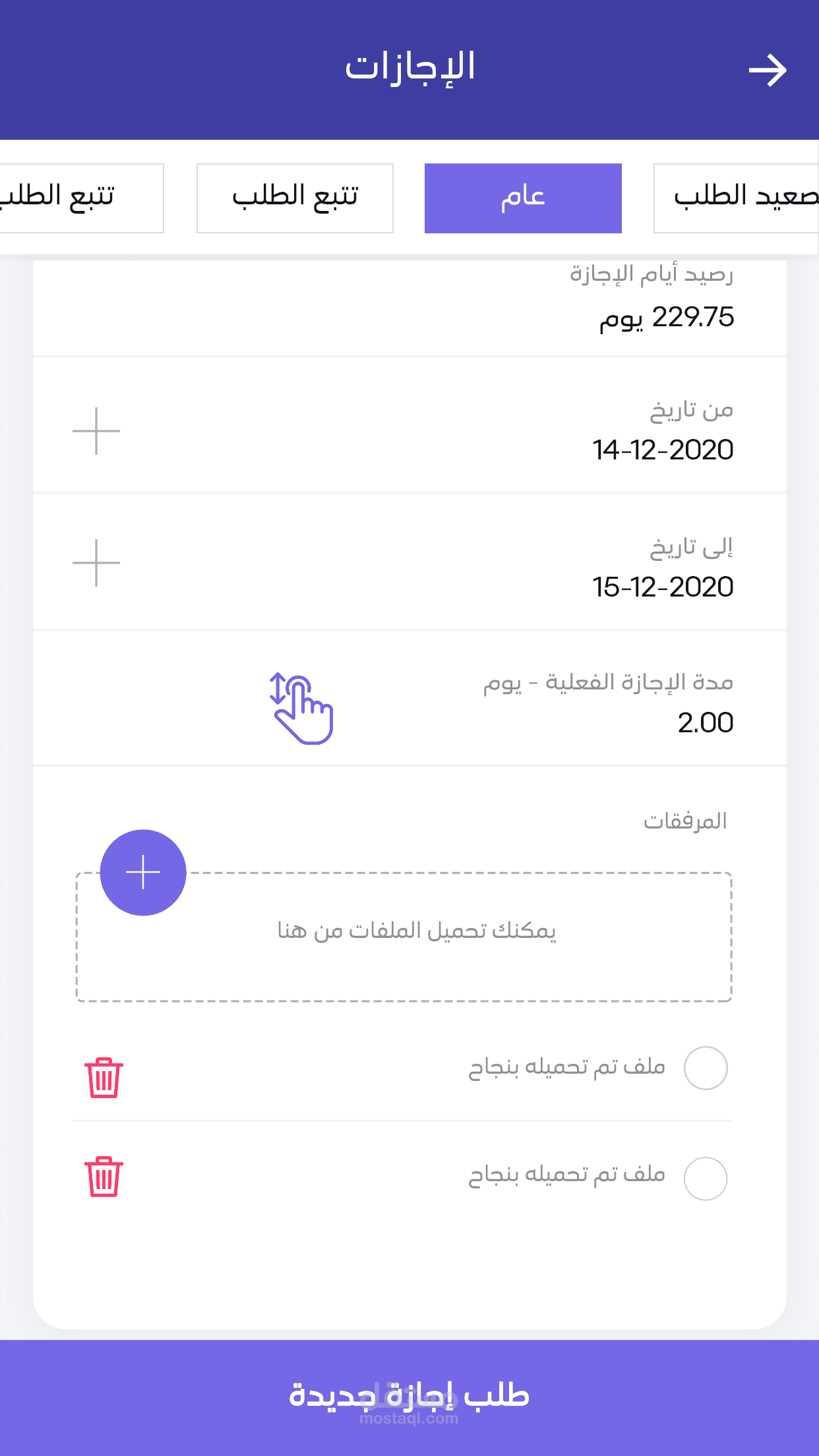
Task: Select the عام tab
Action: pyautogui.click(x=523, y=198)
